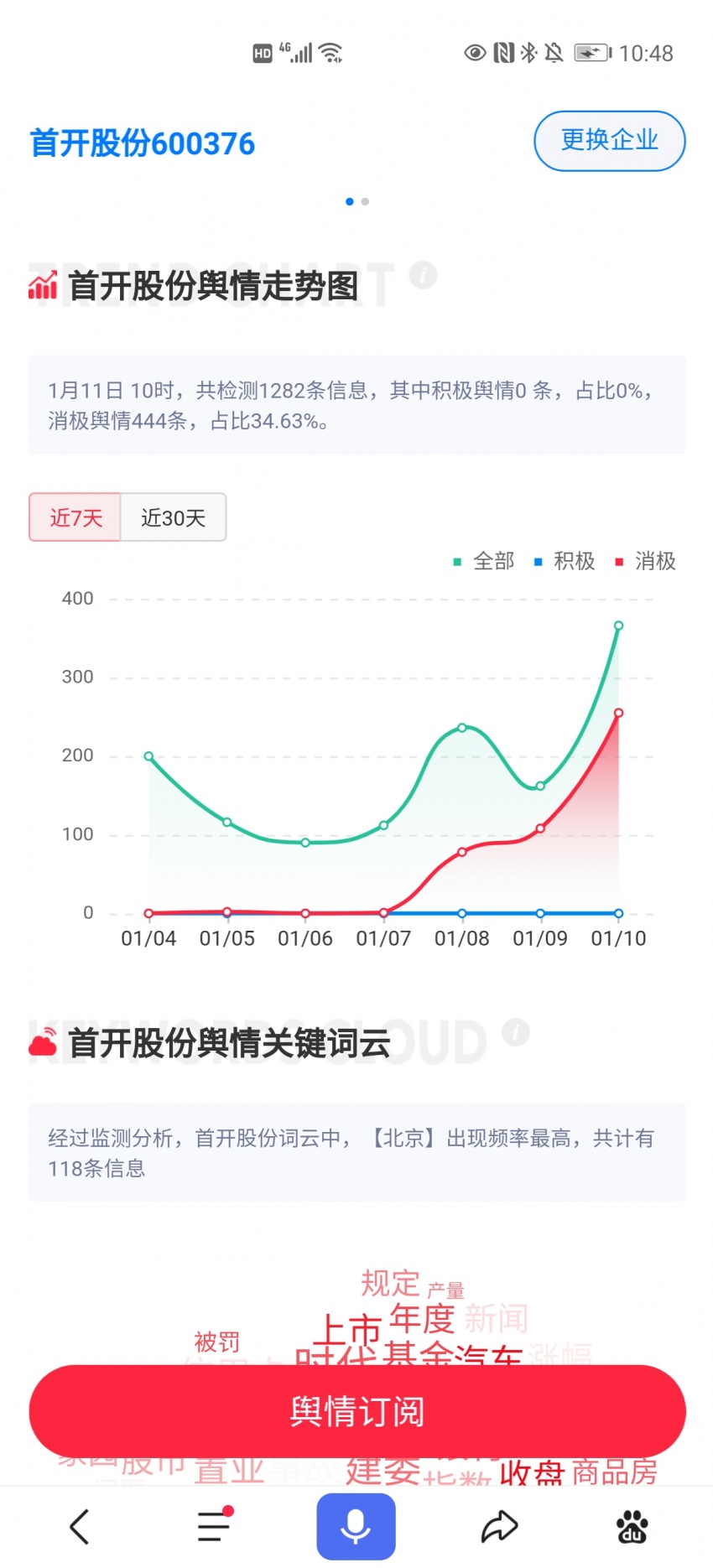Open the Baidu paw home icon

pyautogui.click(x=632, y=1526)
